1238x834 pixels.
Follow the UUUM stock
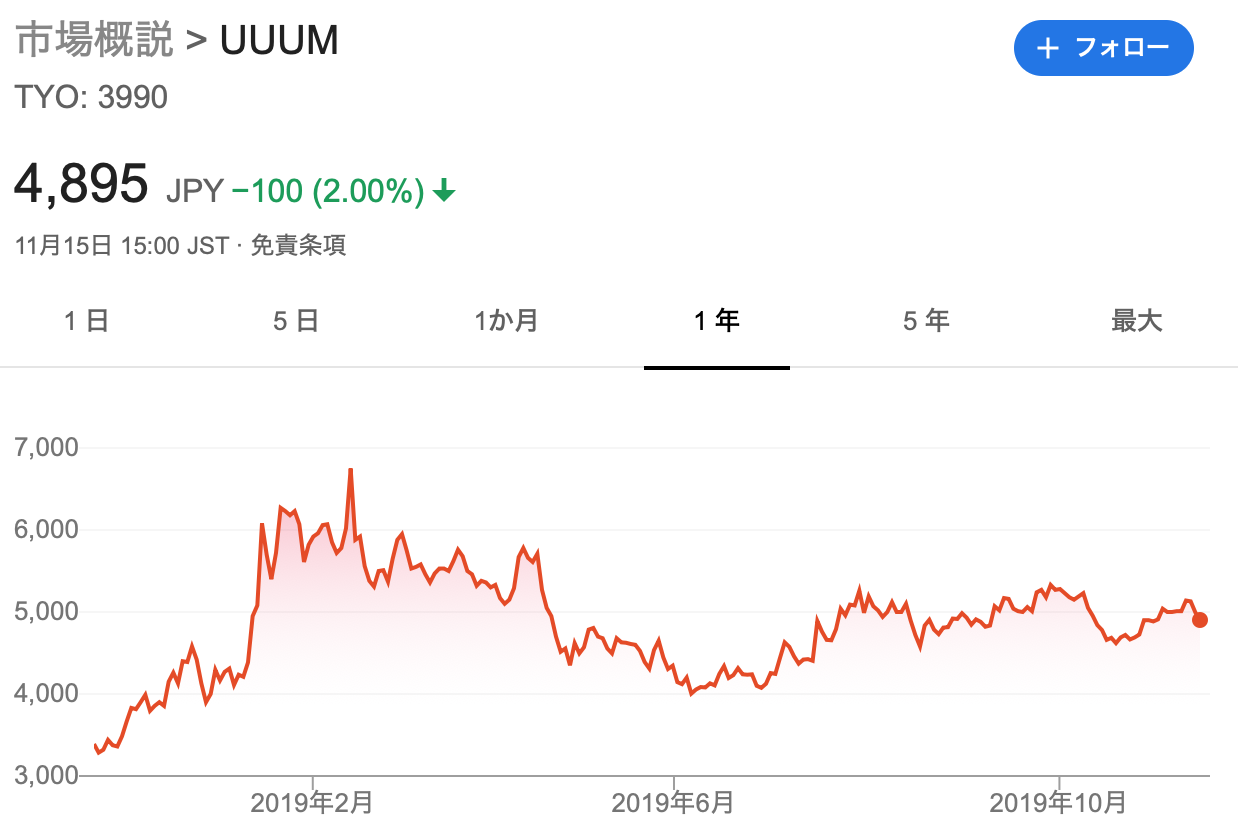click(x=1103, y=47)
